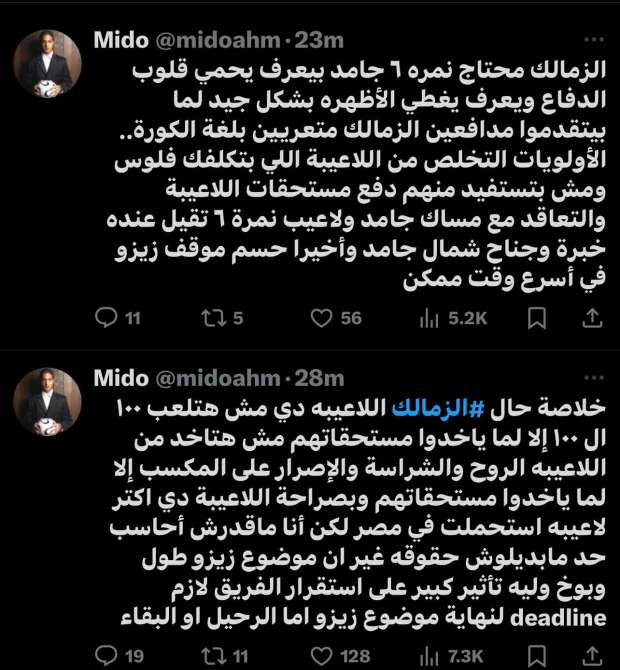
Task: Like the tweet with 128 likes
Action: (x=321, y=654)
